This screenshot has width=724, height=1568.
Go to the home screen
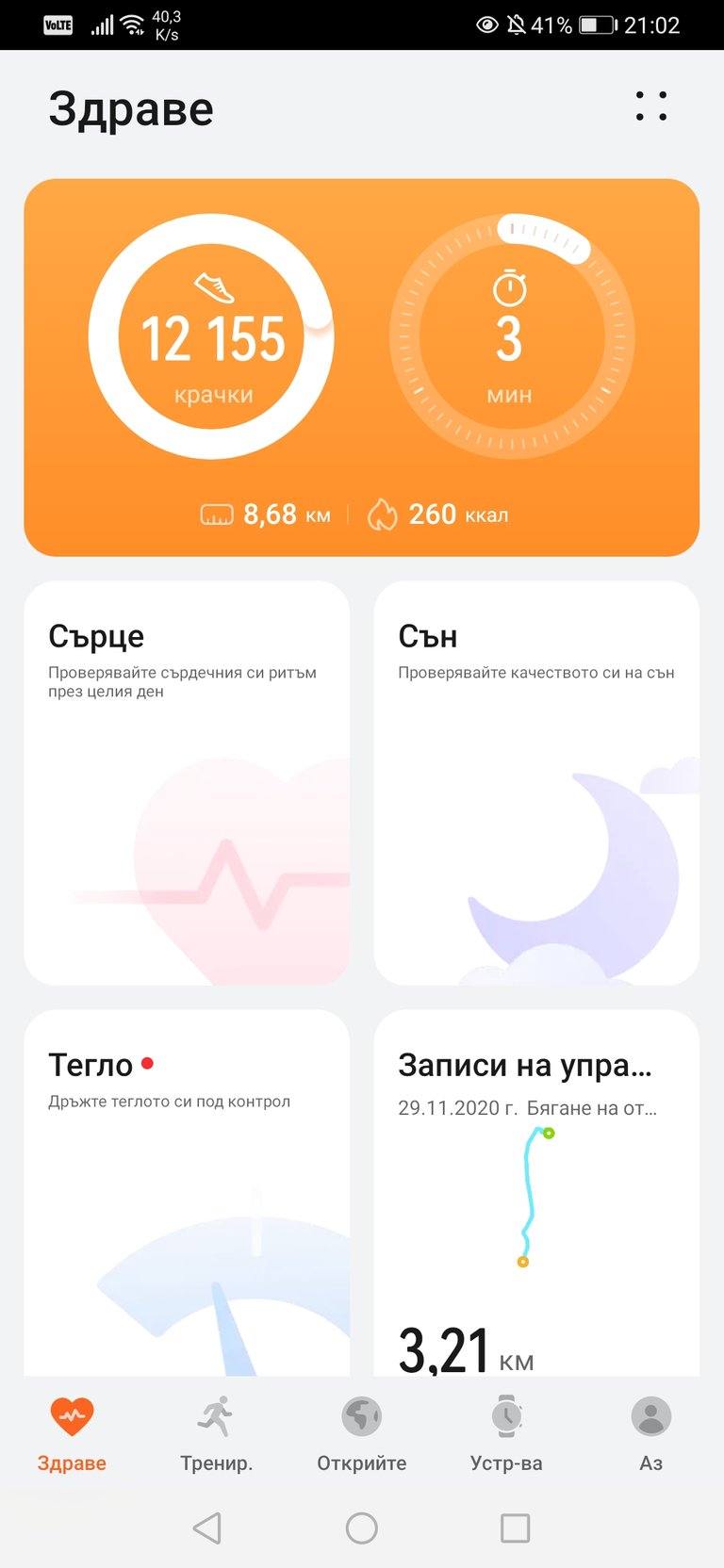coord(362,1527)
